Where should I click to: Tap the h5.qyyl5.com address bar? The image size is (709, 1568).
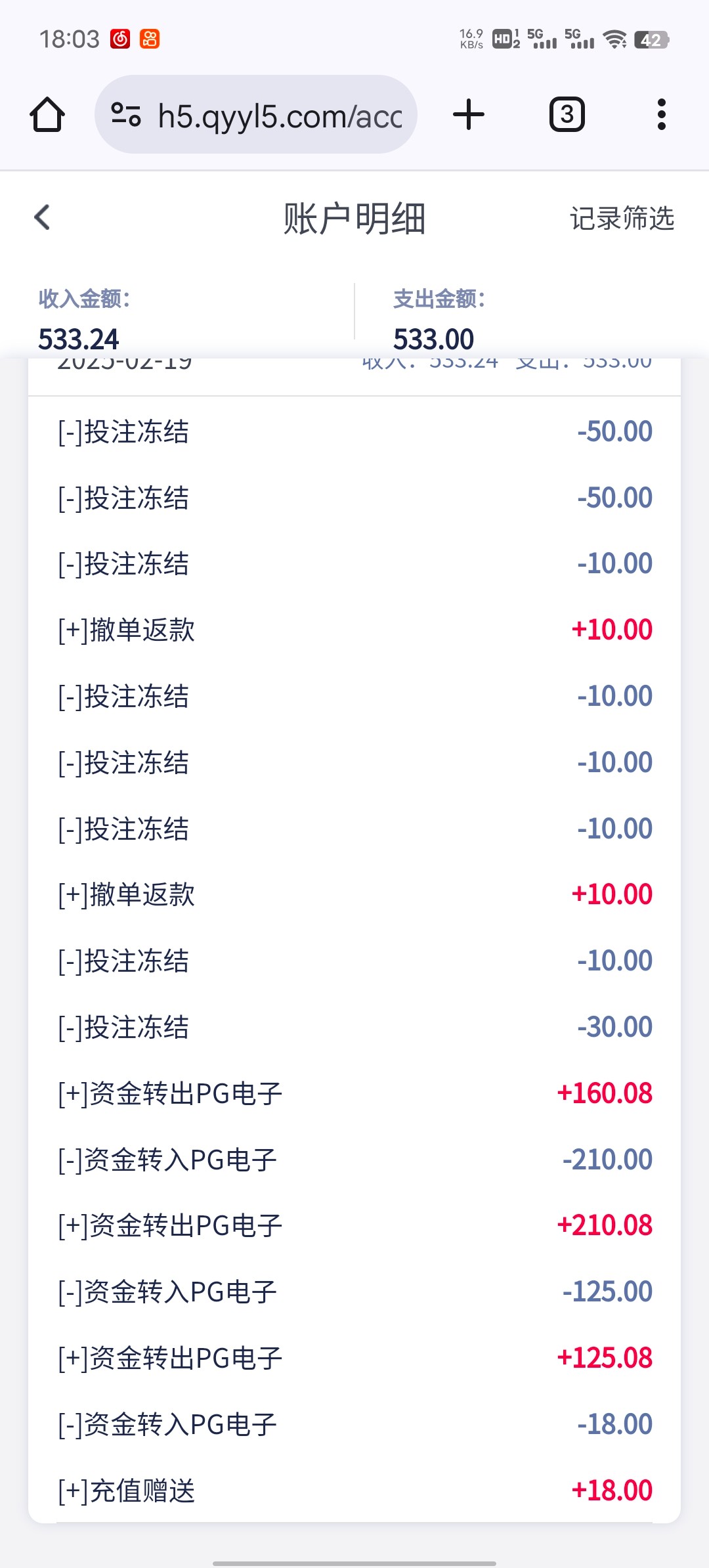pyautogui.click(x=256, y=115)
